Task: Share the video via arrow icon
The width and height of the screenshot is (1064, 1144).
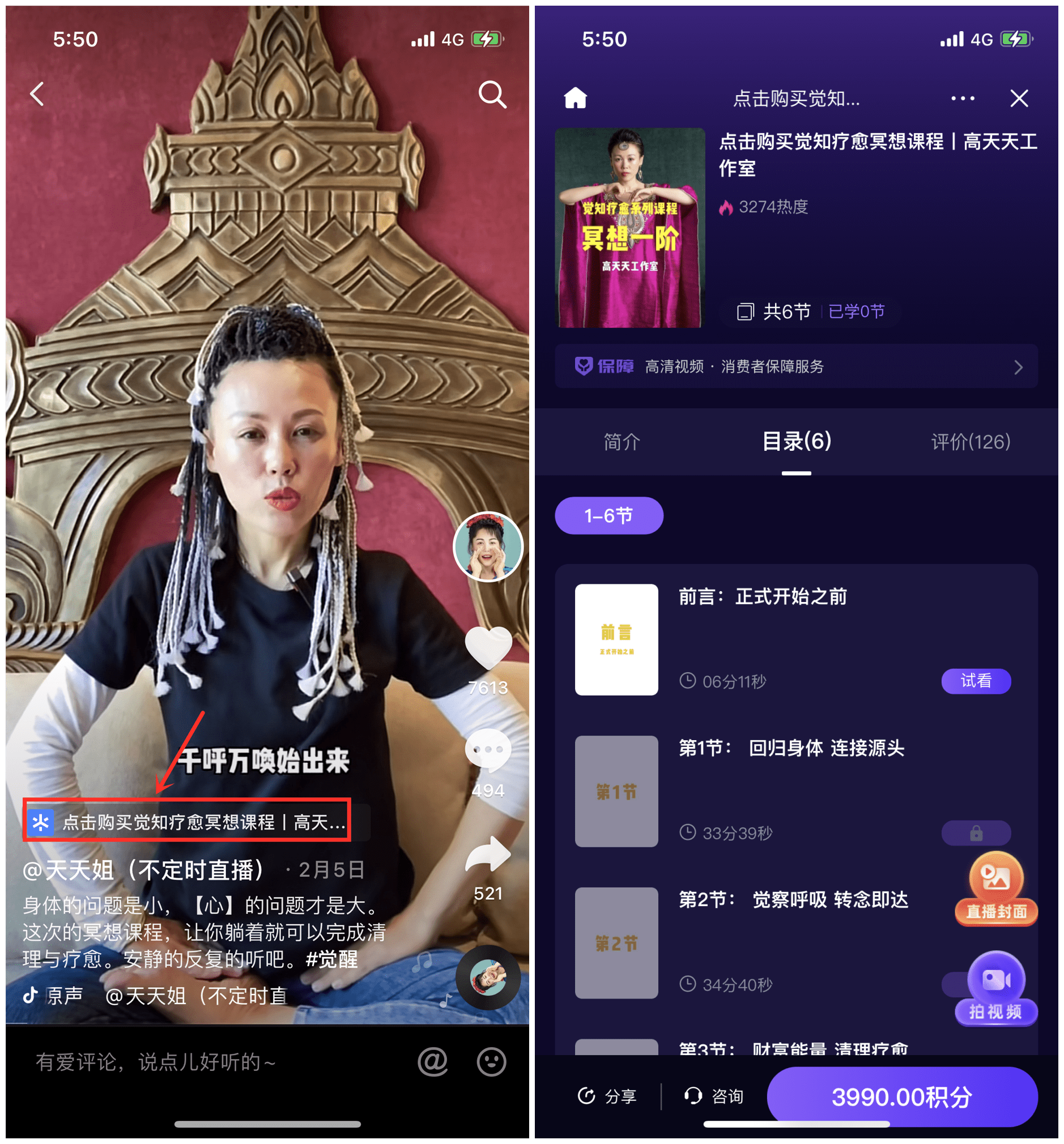Action: tap(488, 855)
